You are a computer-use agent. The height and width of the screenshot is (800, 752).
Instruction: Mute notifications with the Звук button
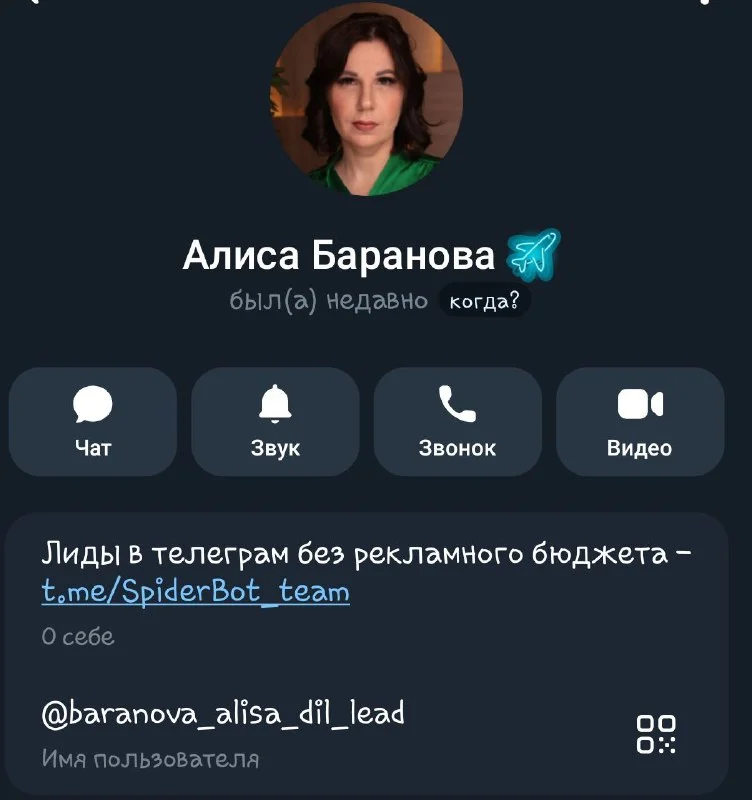point(275,421)
